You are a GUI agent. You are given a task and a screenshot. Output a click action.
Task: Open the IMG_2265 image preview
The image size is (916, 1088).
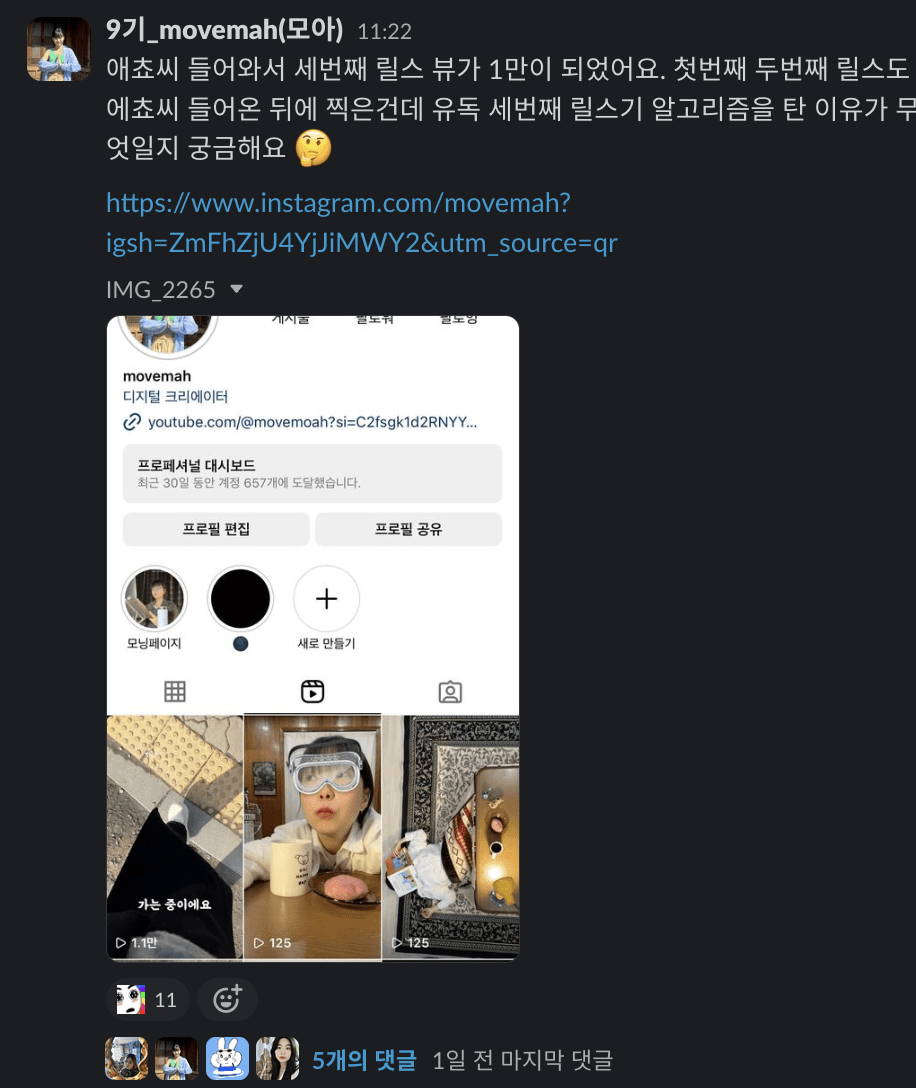click(313, 638)
